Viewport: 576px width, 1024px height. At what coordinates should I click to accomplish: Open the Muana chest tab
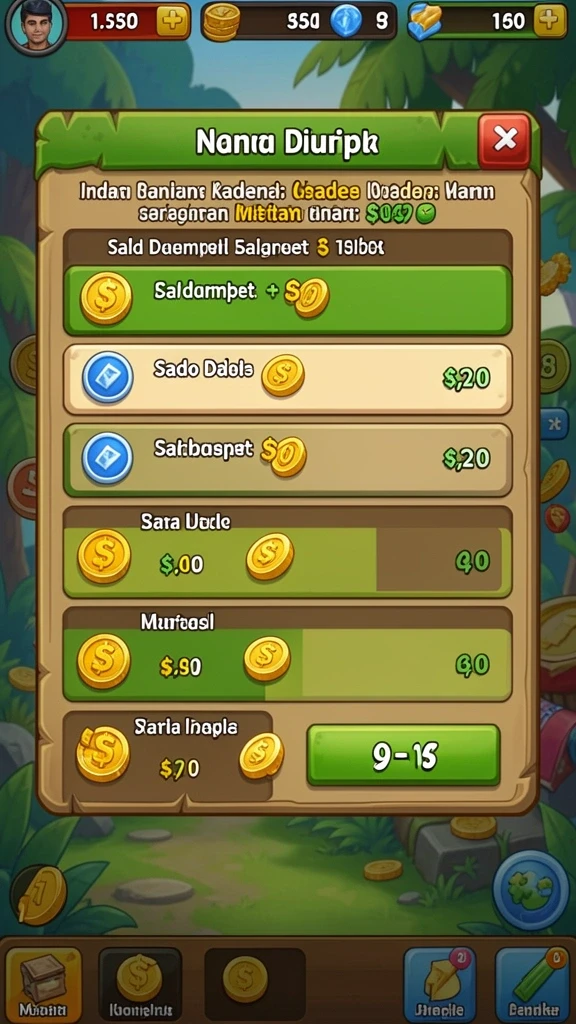43,985
